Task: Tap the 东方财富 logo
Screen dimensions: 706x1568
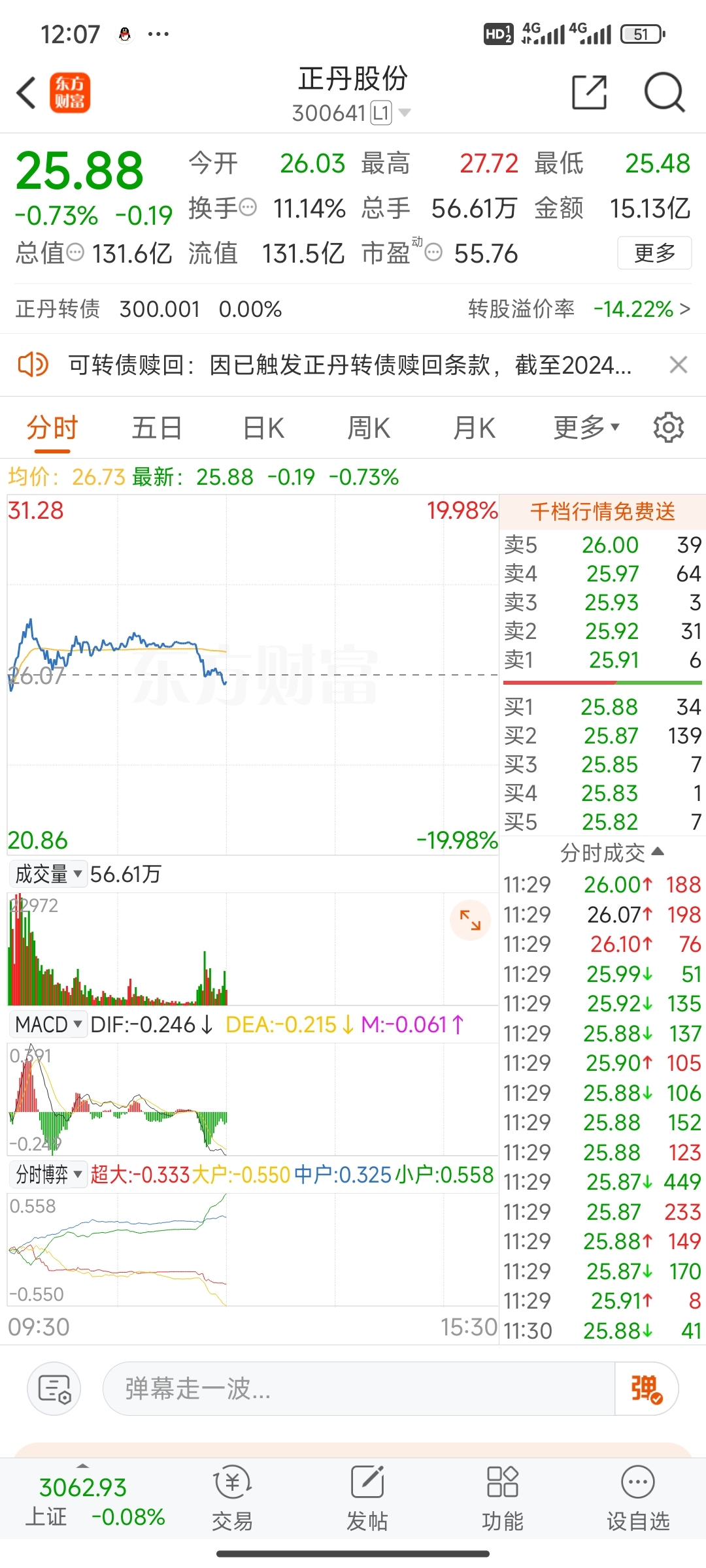Action: [70, 93]
